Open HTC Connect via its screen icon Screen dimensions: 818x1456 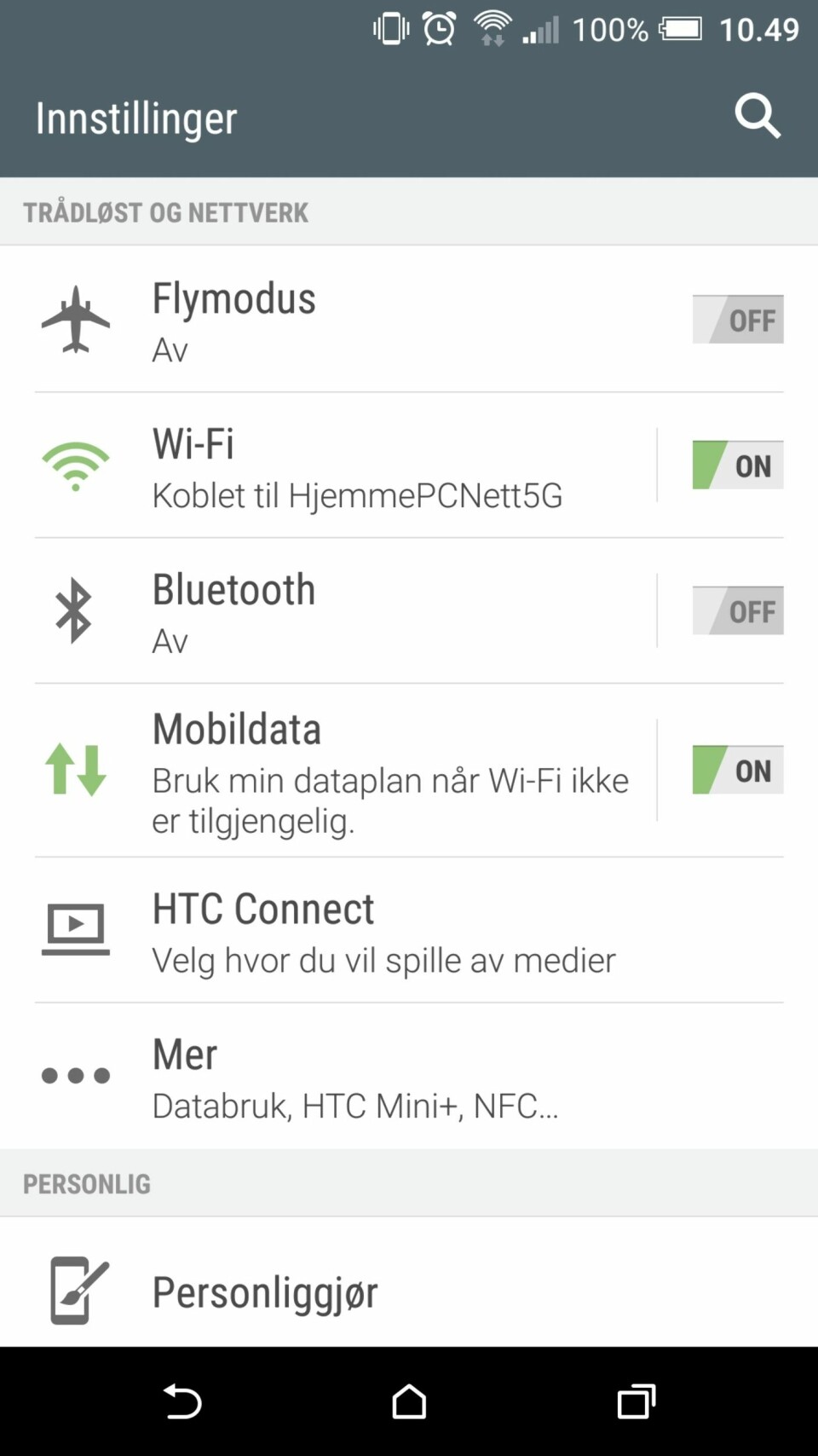coord(76,928)
